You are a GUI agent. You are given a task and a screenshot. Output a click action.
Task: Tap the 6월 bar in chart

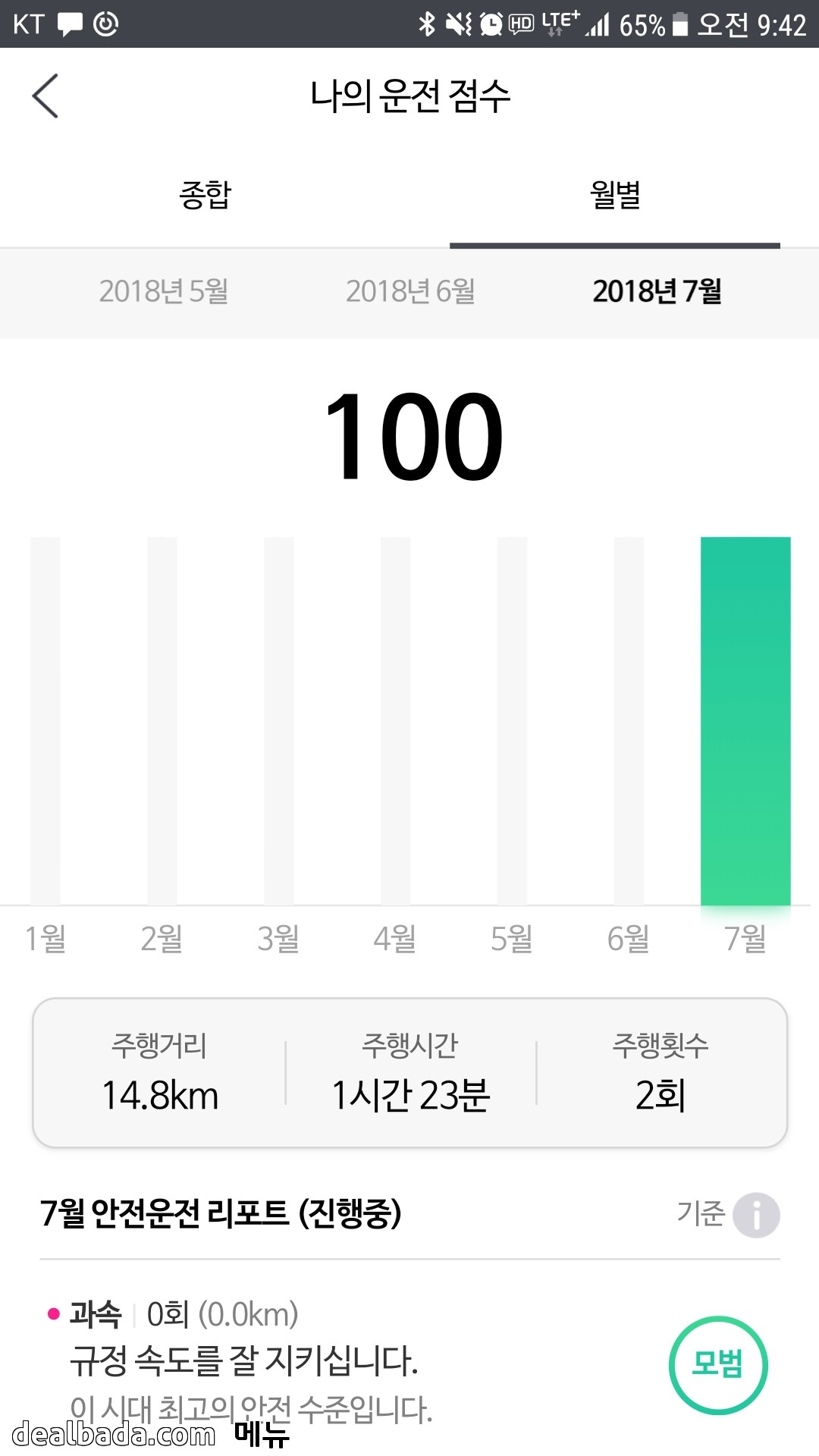[x=629, y=720]
